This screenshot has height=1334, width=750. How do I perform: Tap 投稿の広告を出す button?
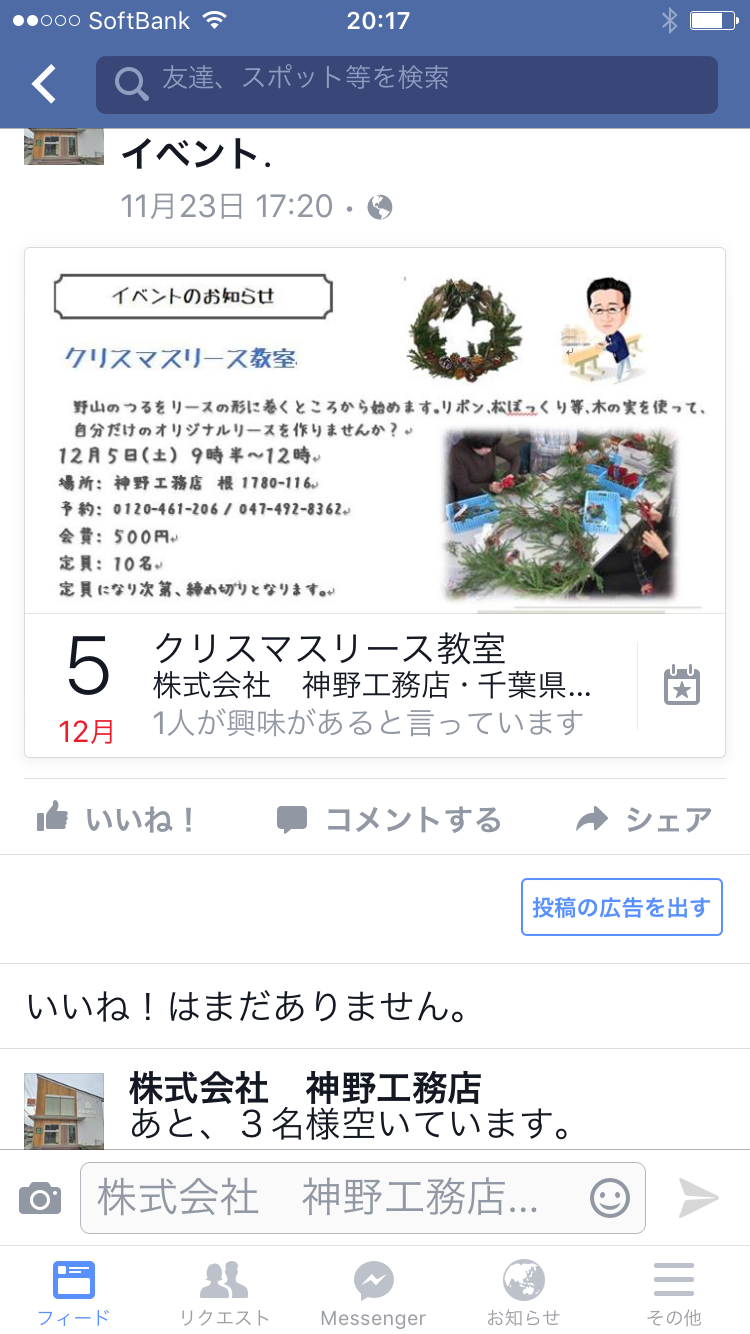(x=621, y=907)
